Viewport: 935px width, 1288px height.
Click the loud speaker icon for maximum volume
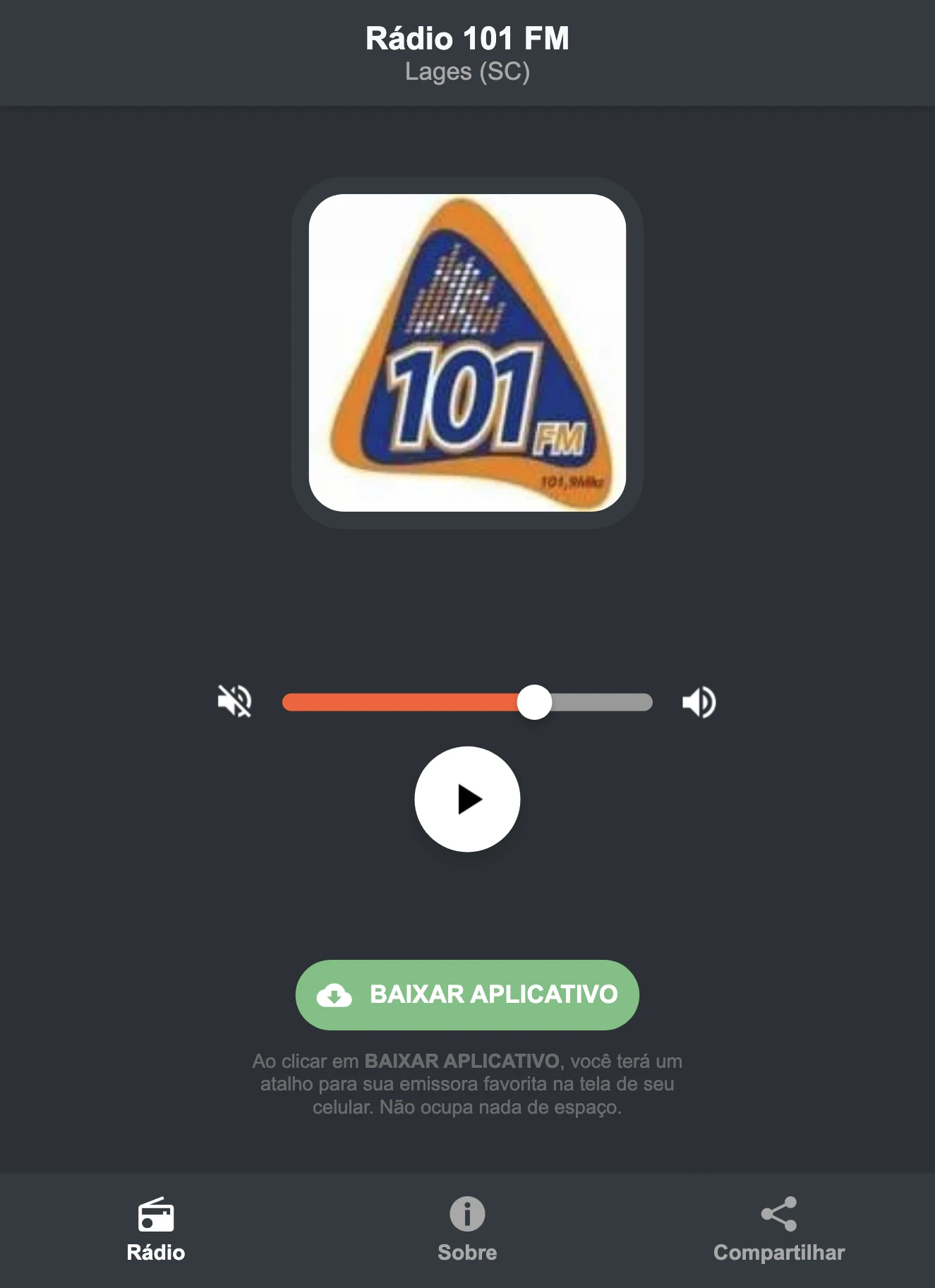(699, 702)
